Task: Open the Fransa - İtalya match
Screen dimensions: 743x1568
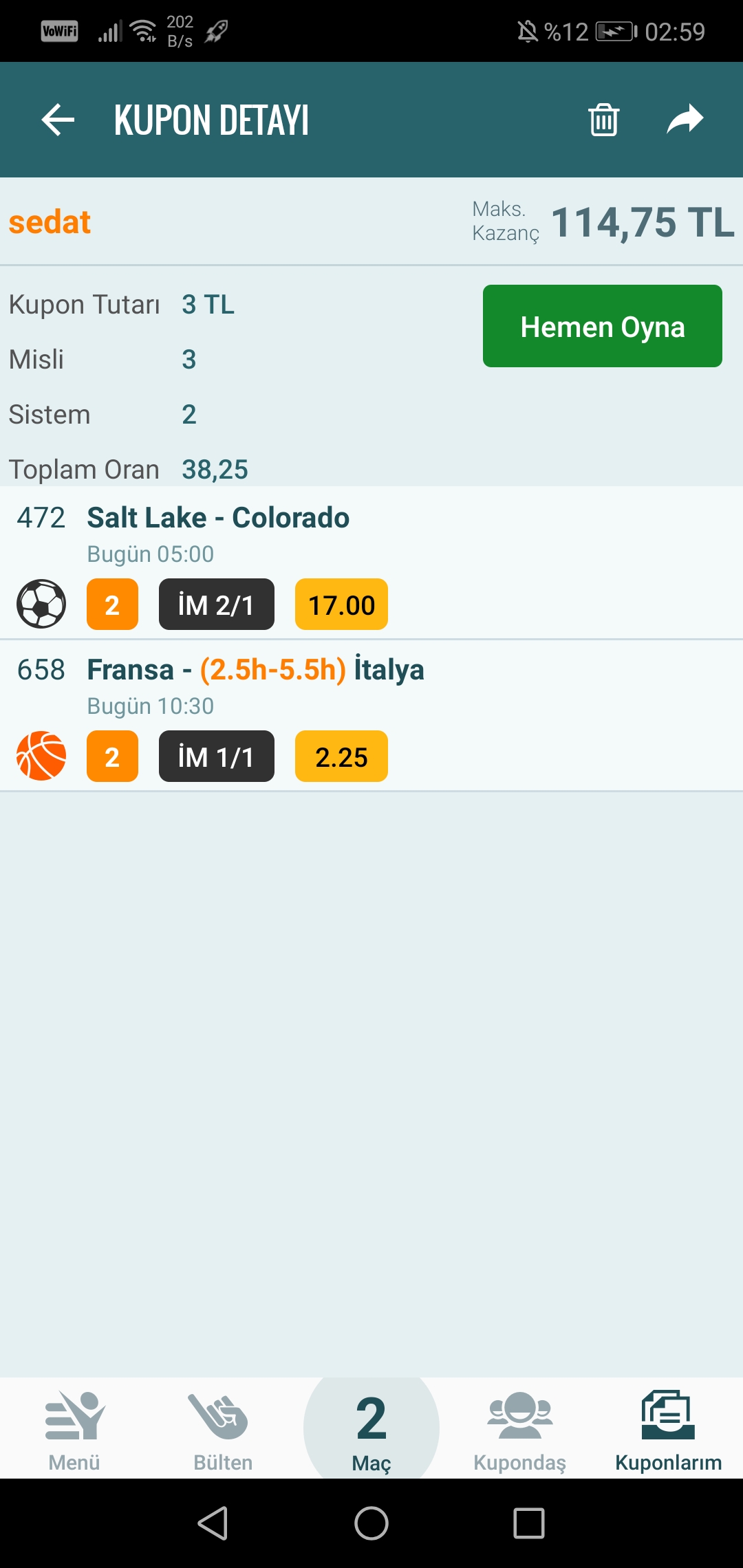Action: pyautogui.click(x=371, y=716)
